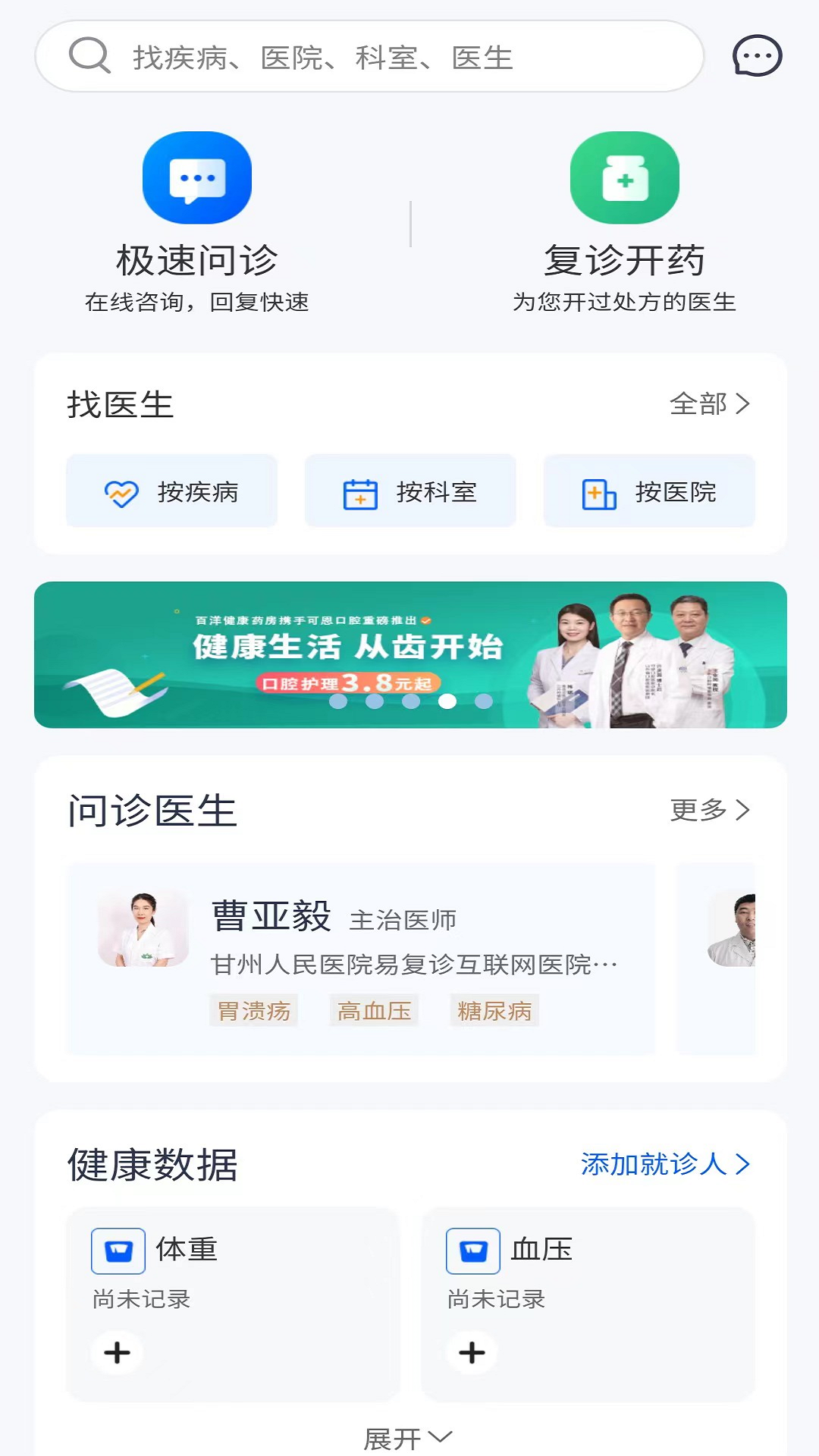Select the 糖尿病 disease tag
819x1456 pixels.
(x=494, y=1011)
